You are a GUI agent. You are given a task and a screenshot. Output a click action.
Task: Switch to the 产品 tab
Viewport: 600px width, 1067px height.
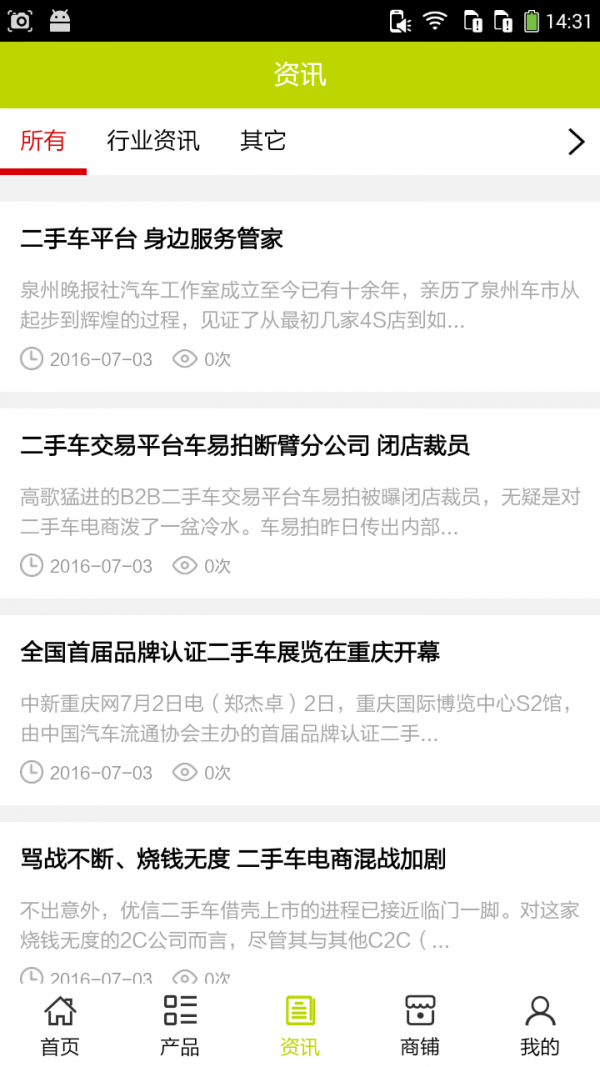[x=180, y=1025]
